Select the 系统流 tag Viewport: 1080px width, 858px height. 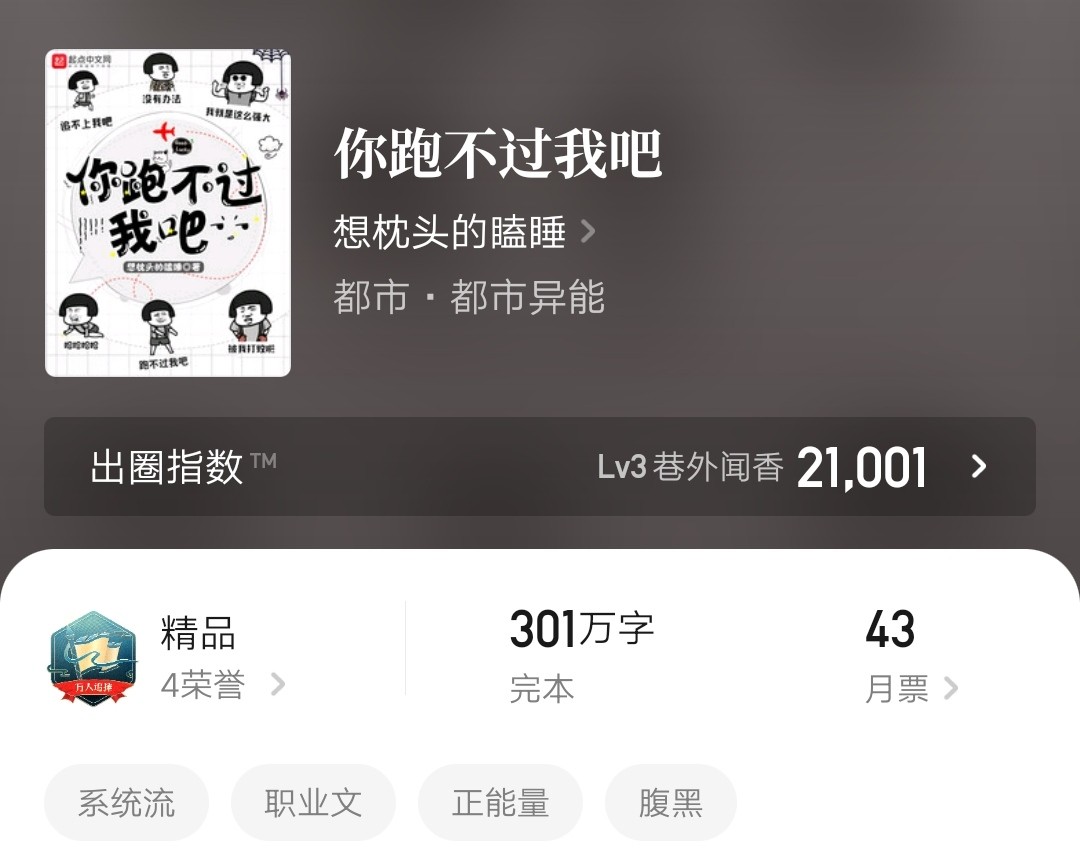pyautogui.click(x=127, y=803)
